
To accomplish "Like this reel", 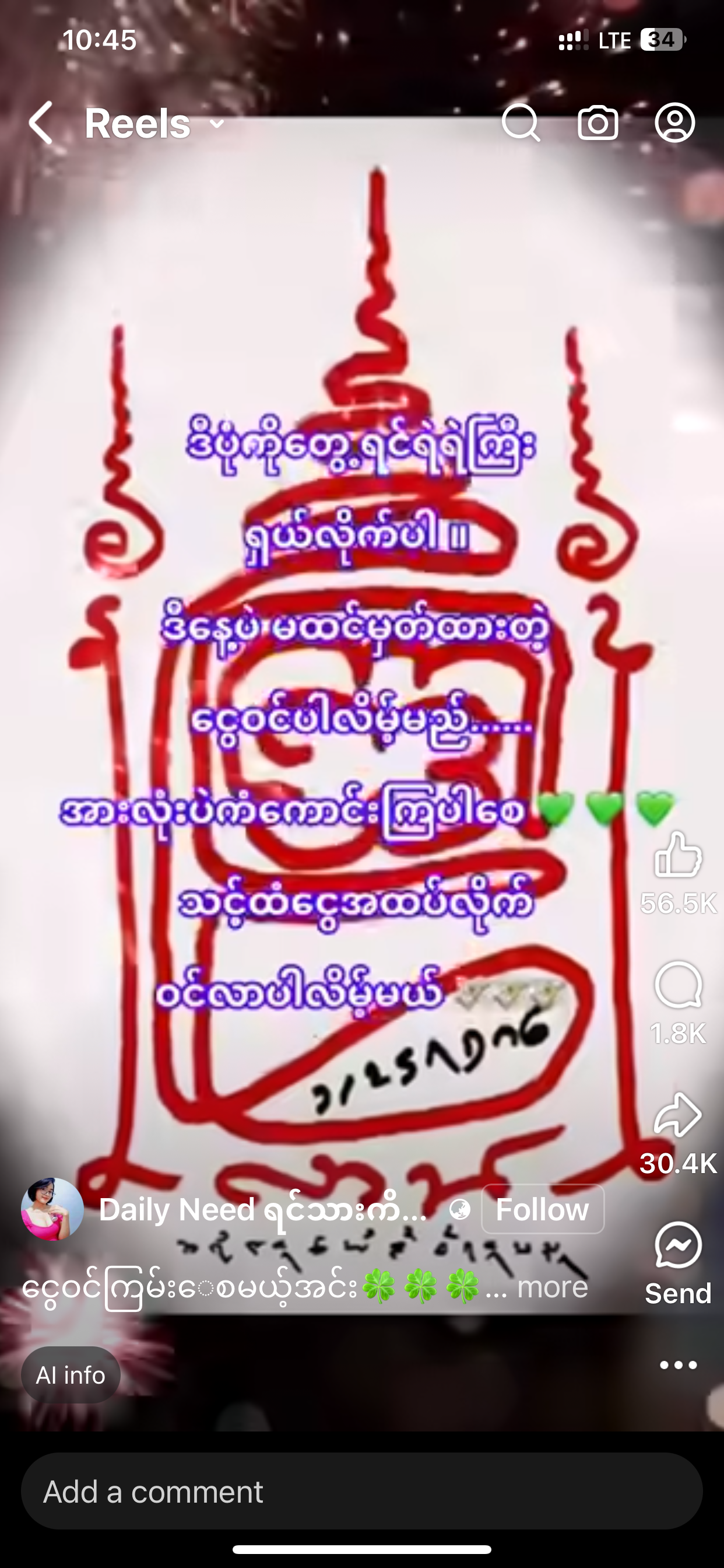I will point(678,855).
